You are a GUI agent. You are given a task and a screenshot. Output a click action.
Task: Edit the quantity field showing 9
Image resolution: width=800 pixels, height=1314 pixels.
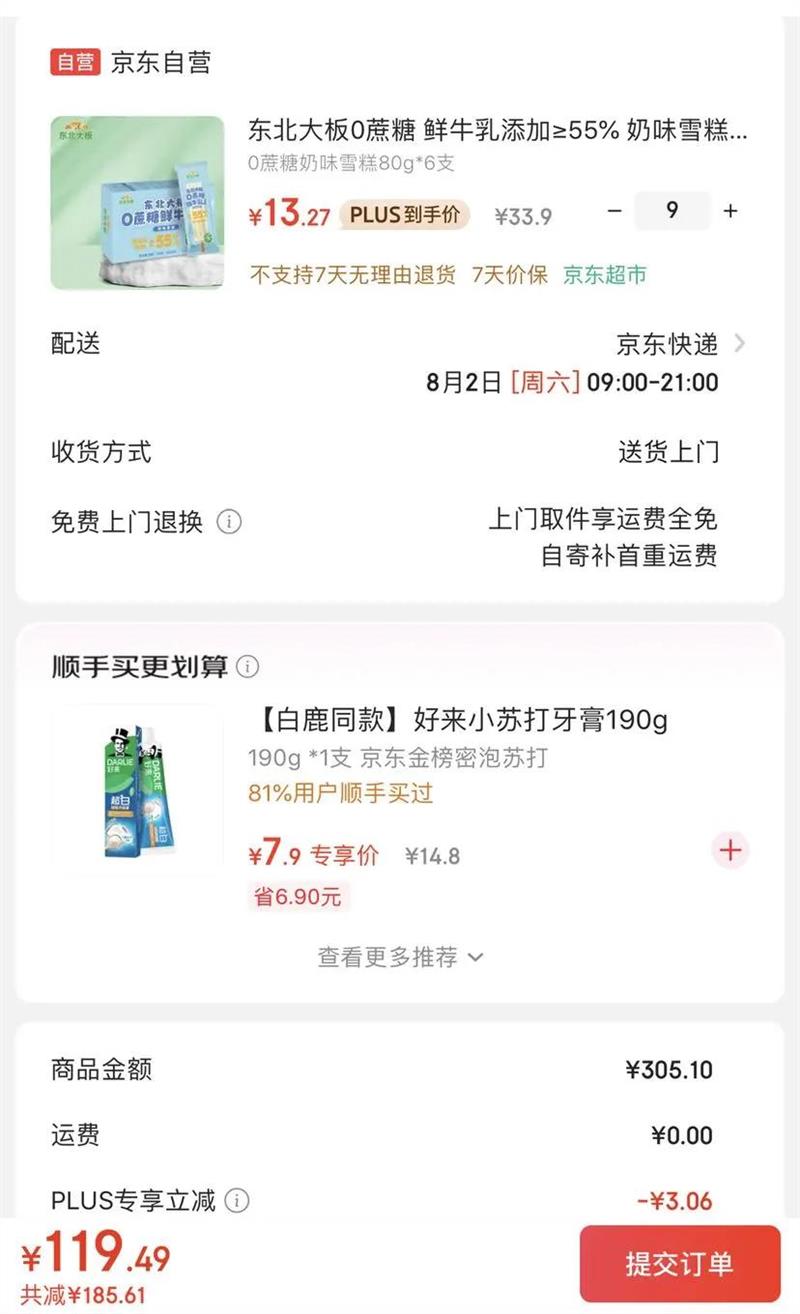[672, 211]
